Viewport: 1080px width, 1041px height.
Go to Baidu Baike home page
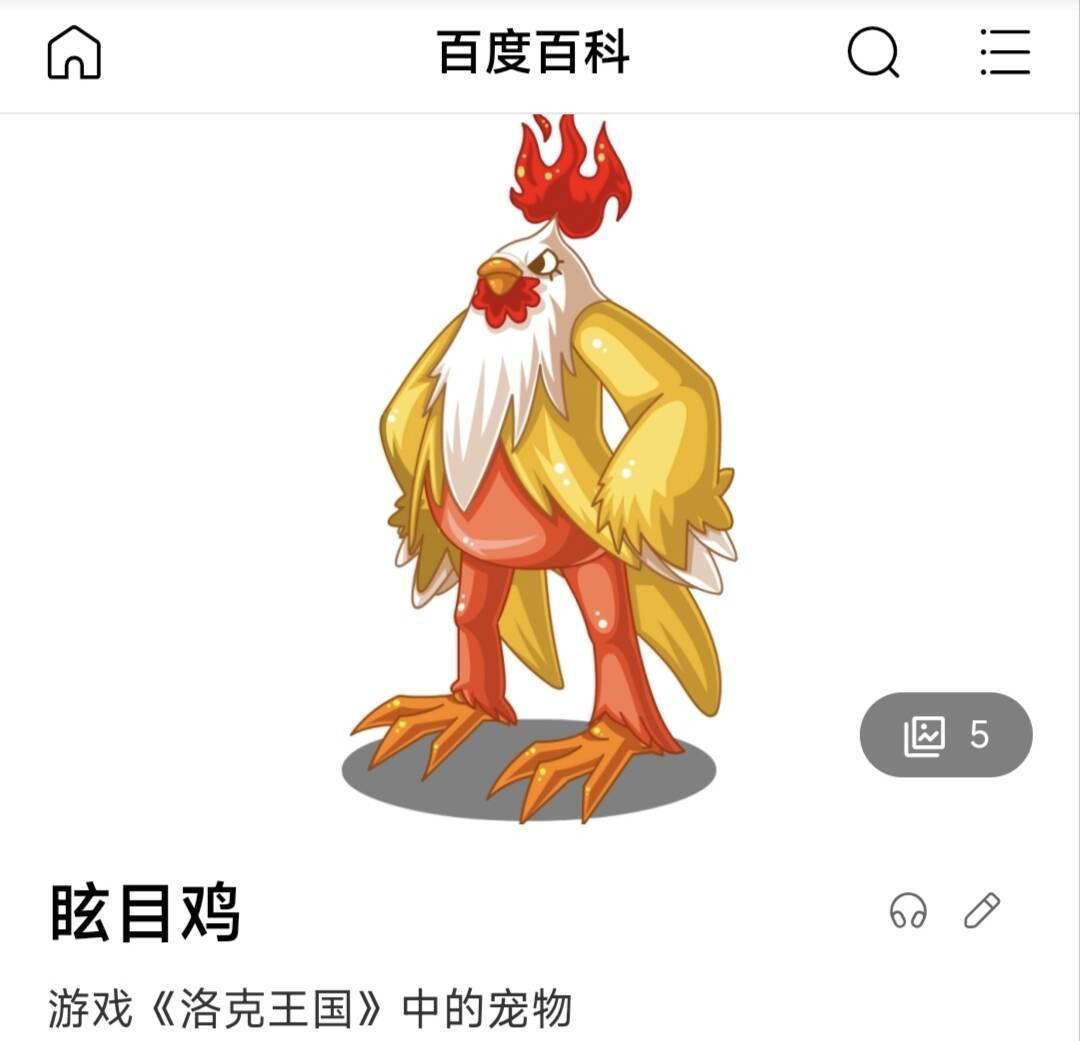[x=74, y=53]
